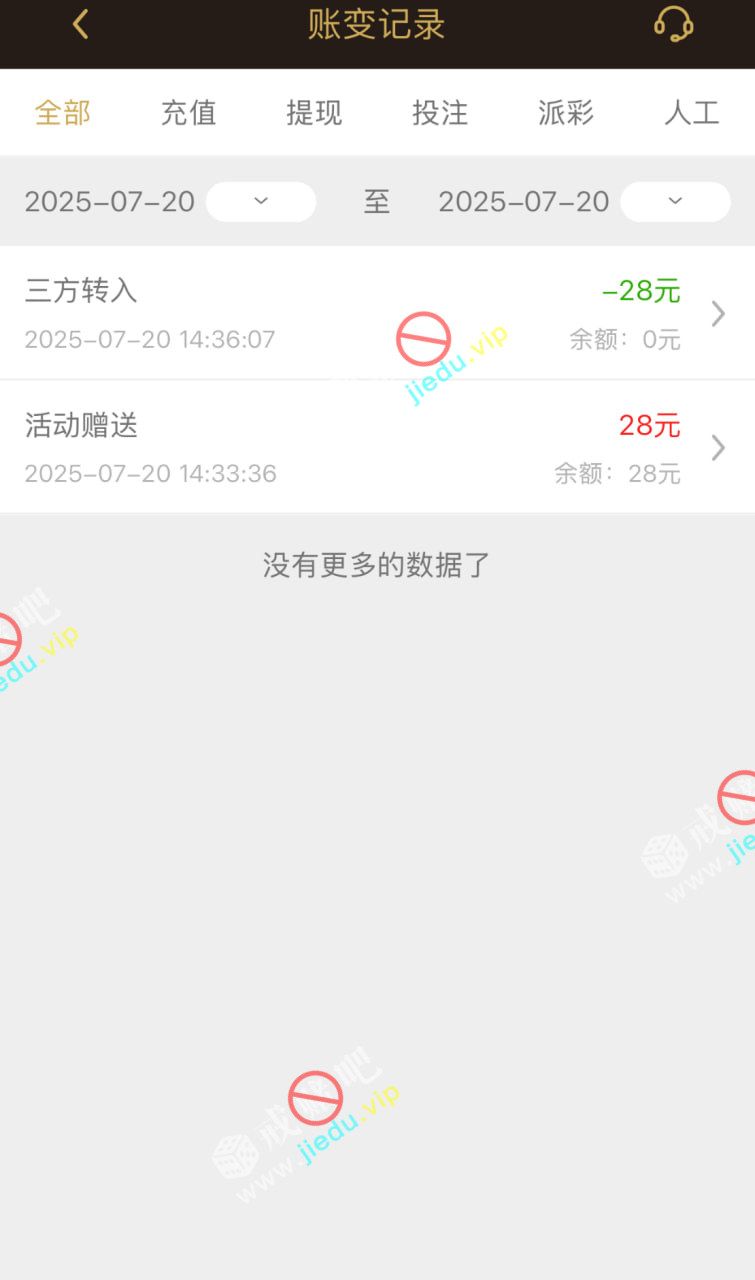Open customer service headset icon

(674, 25)
